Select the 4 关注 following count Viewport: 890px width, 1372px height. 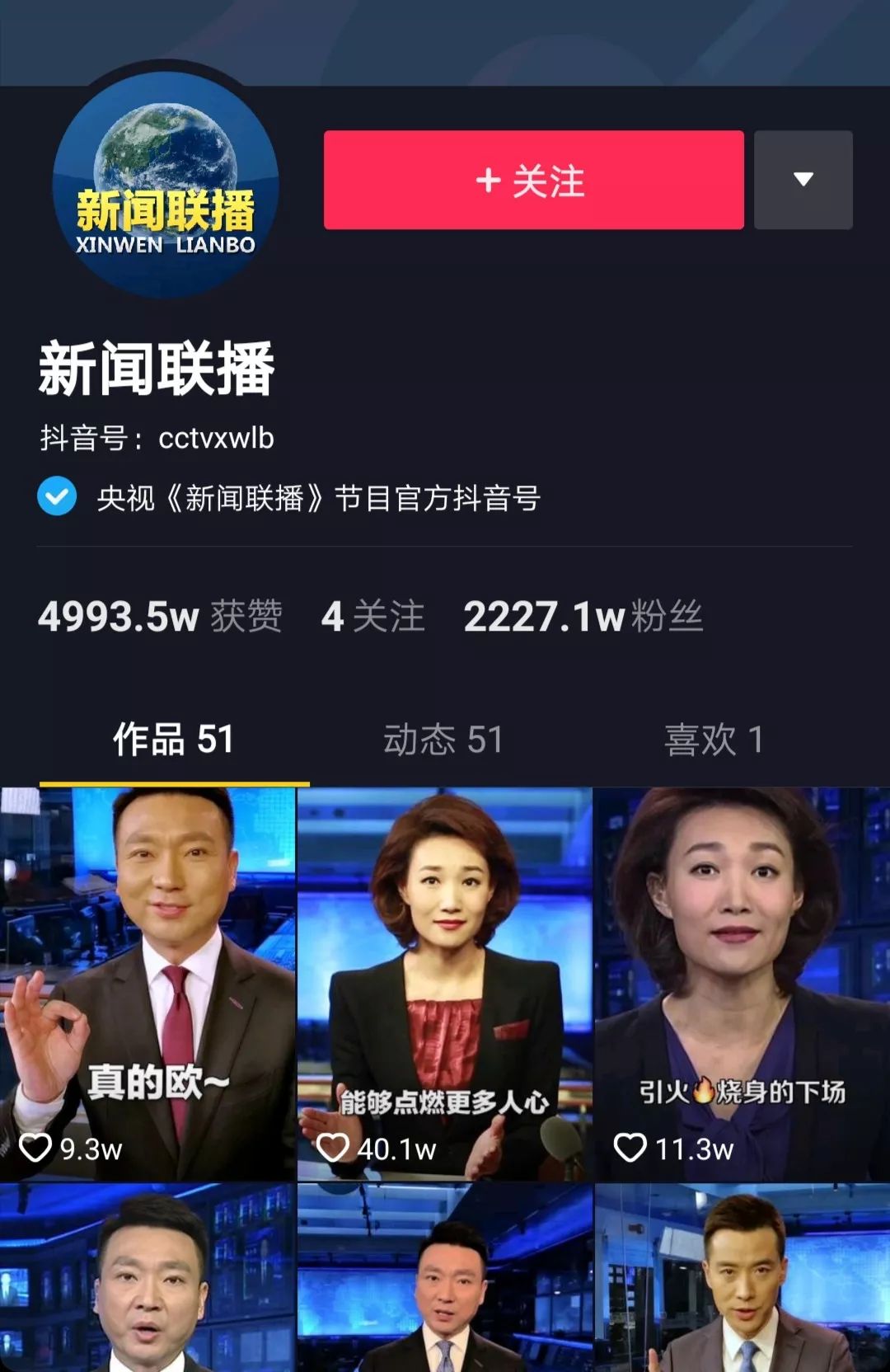tap(372, 616)
